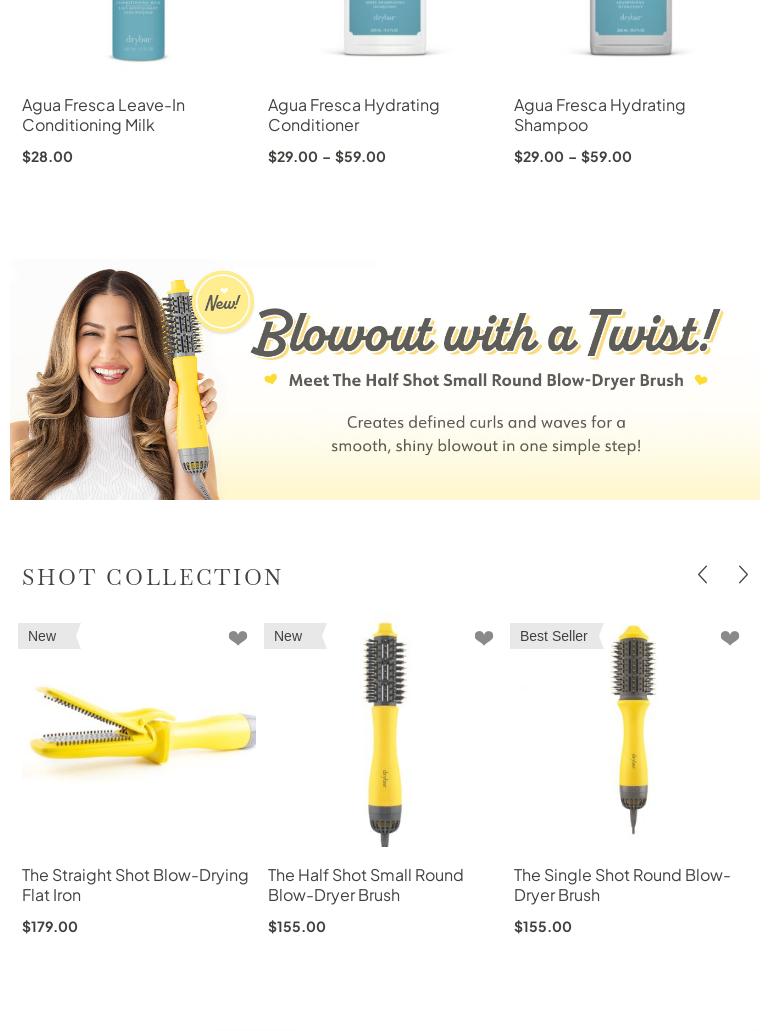This screenshot has width=770, height=1031.
Task: Open Agua Fresca Leave-In Conditioning Milk product
Action: coord(103,115)
